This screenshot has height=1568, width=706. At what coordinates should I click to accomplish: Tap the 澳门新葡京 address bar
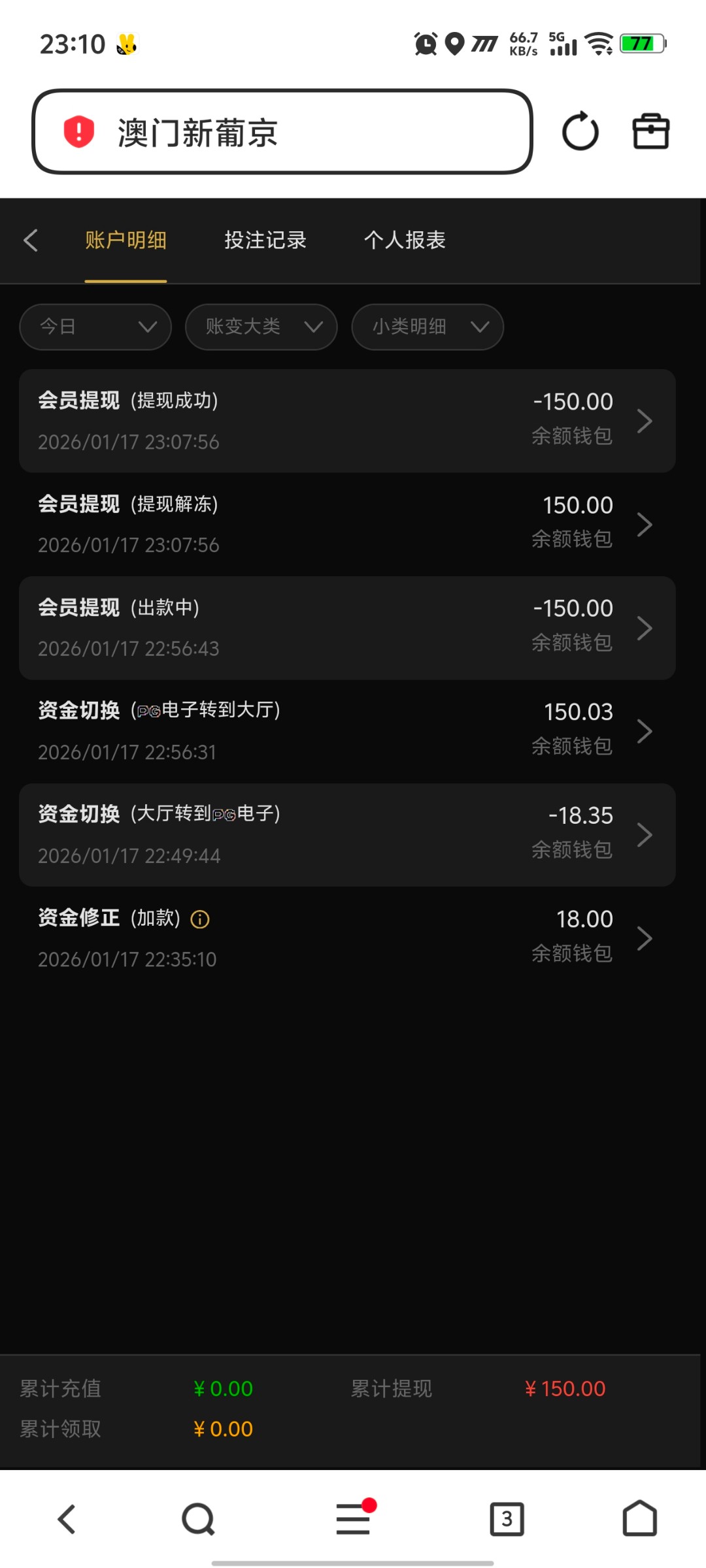click(x=281, y=132)
